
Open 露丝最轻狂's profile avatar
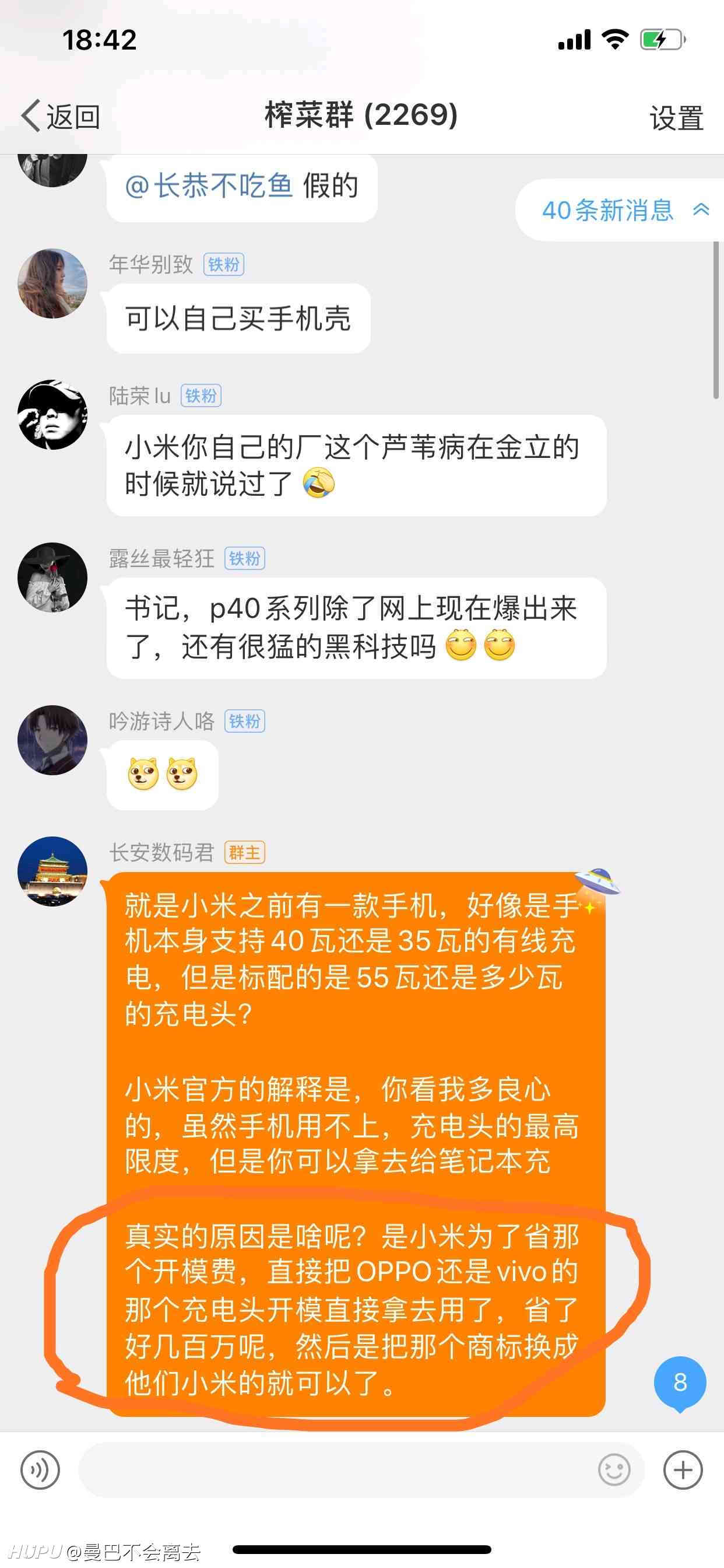pyautogui.click(x=52, y=577)
